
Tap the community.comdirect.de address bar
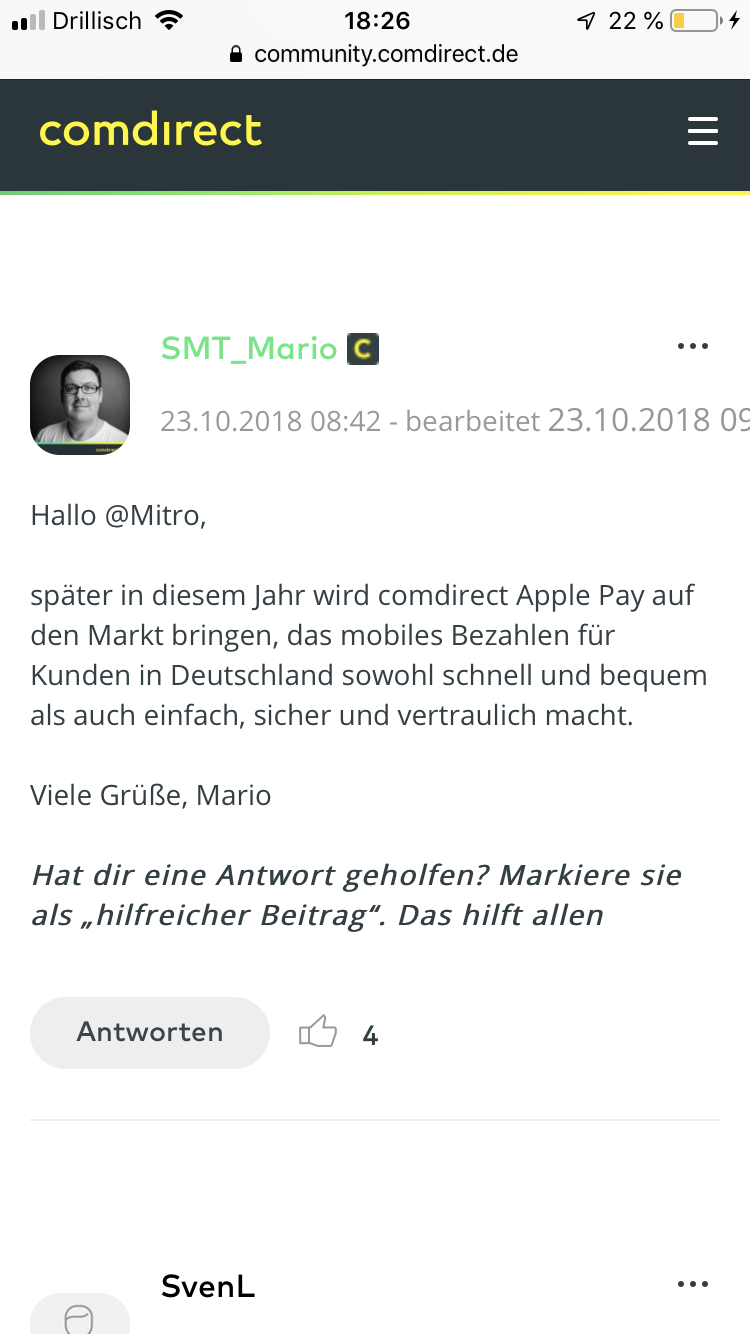click(x=375, y=54)
